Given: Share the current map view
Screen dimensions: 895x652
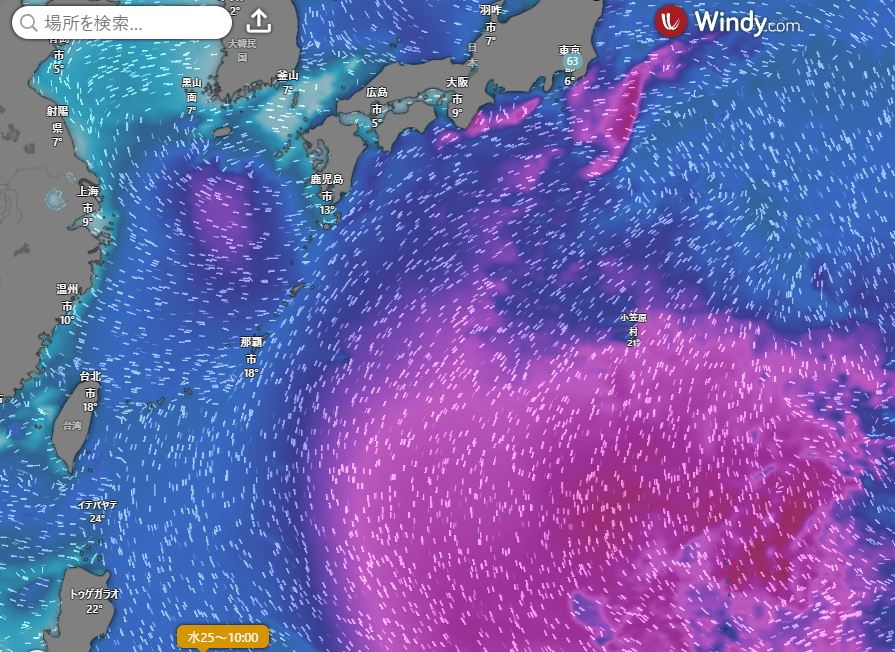Looking at the screenshot, I should point(258,21).
